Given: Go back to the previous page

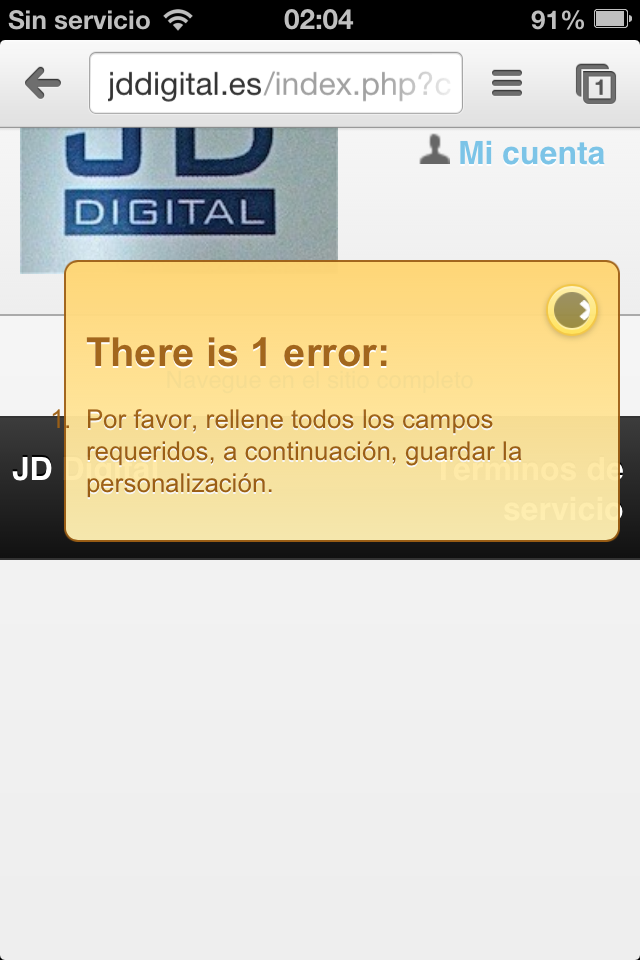Looking at the screenshot, I should pyautogui.click(x=42, y=83).
